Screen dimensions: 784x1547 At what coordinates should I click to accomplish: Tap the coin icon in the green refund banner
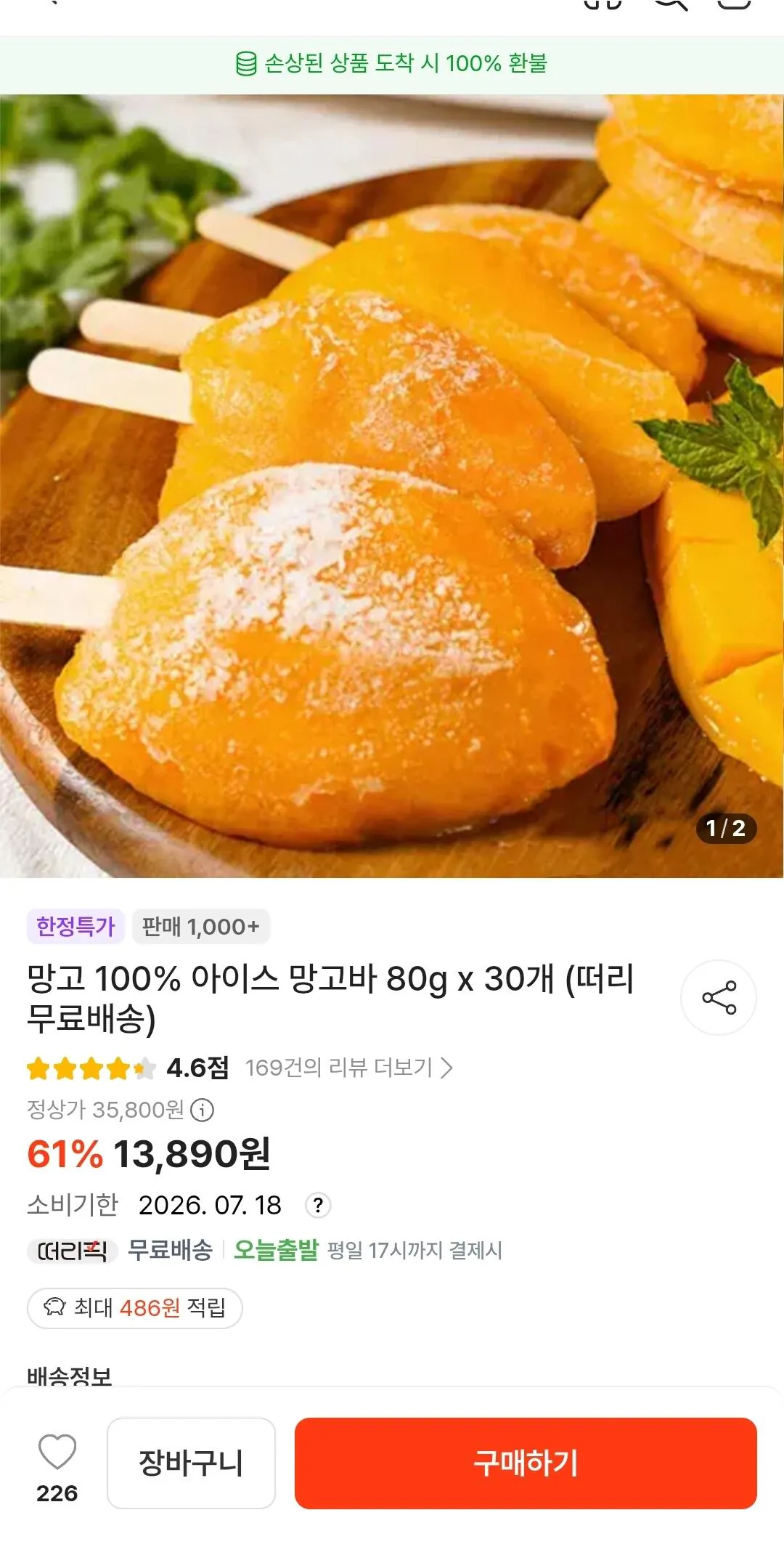(246, 65)
